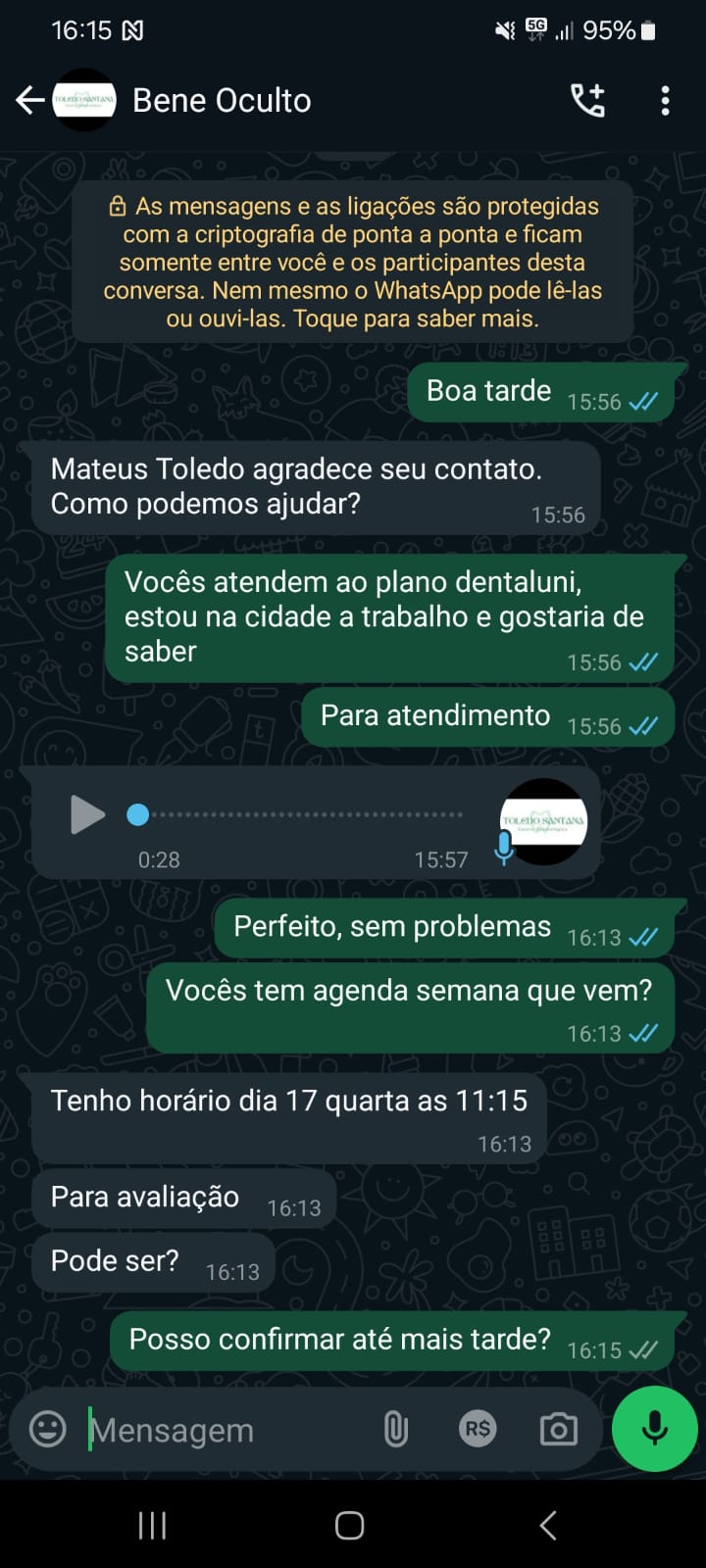Open the camera from the message bar
This screenshot has height=1568, width=706.
(559, 1429)
